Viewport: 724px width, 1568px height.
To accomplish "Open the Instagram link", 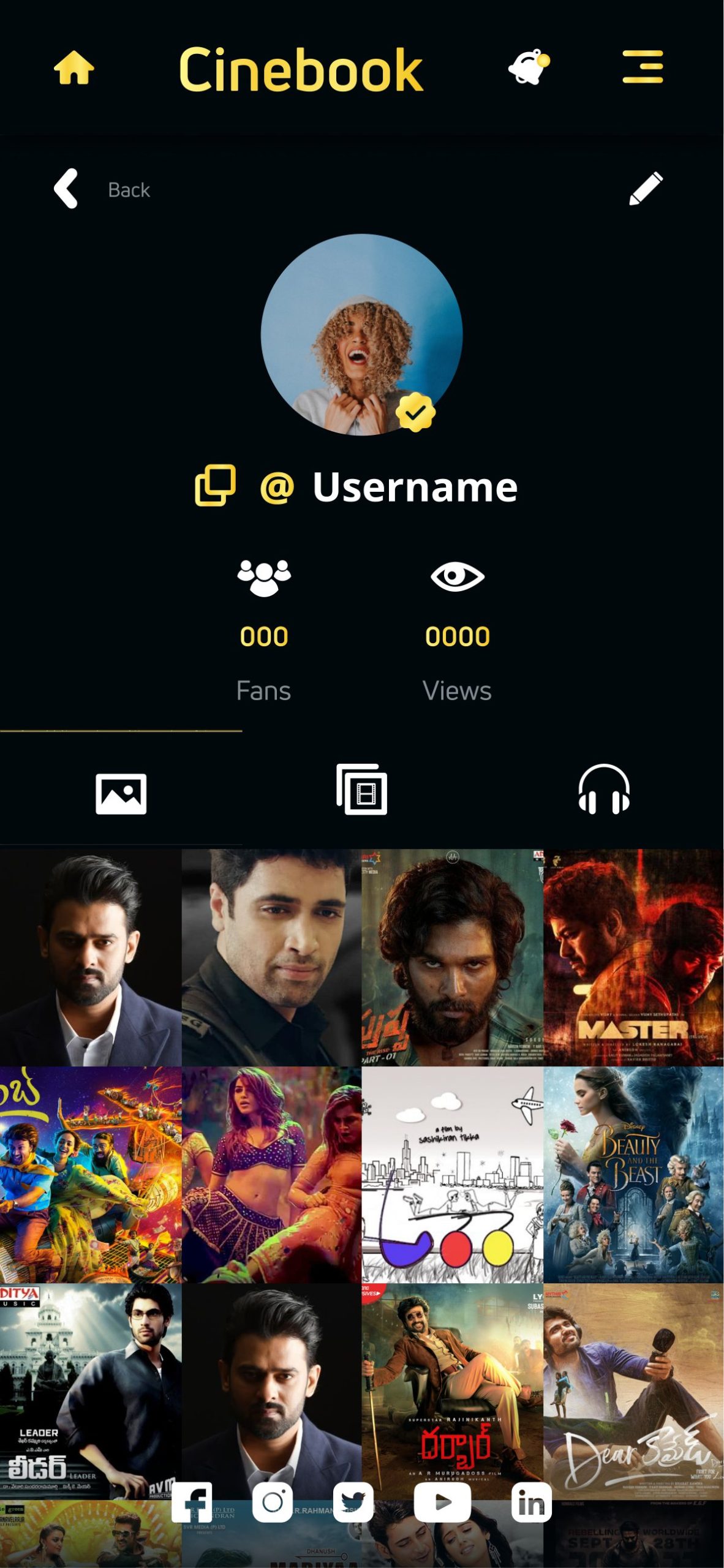I will pos(273,1502).
